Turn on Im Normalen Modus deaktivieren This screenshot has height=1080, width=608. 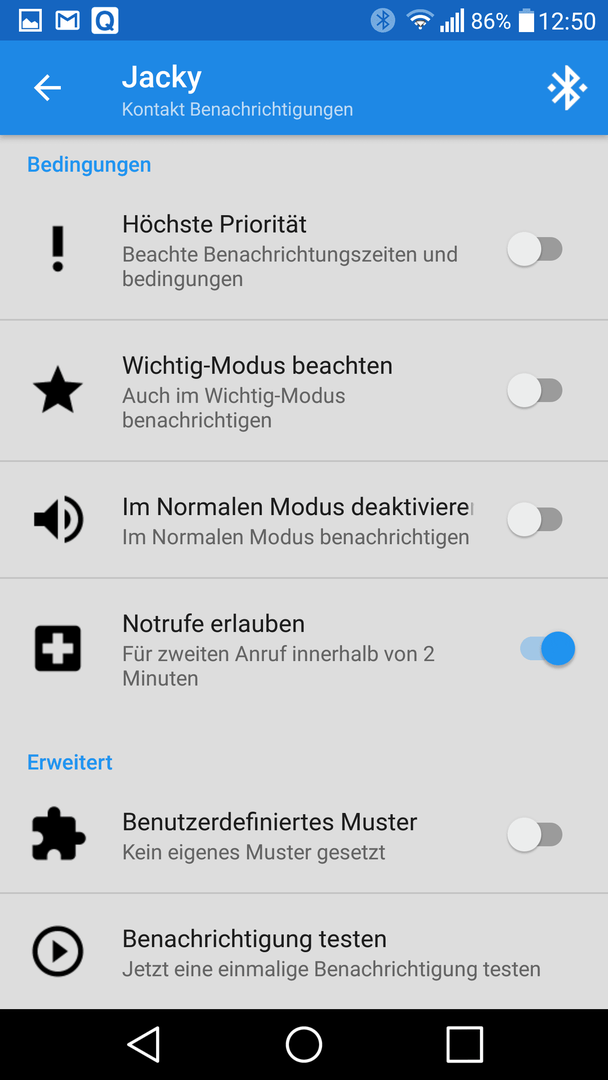tap(535, 519)
